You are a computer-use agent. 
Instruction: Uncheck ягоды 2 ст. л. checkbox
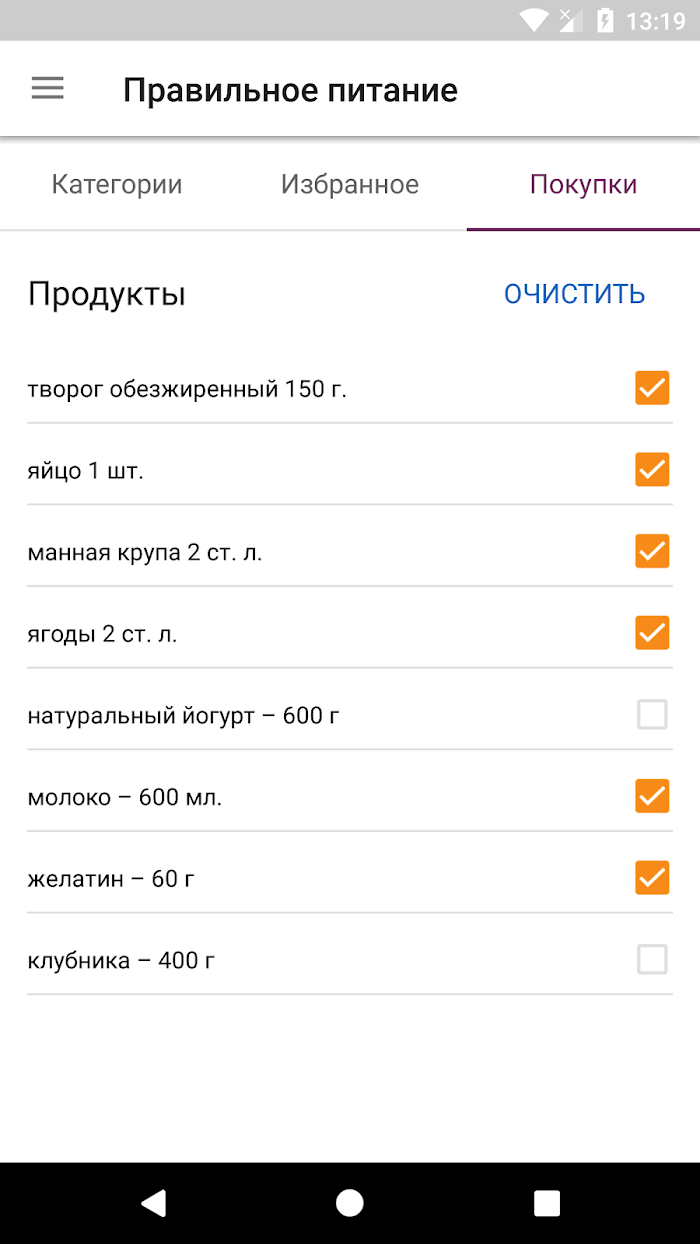tap(652, 633)
